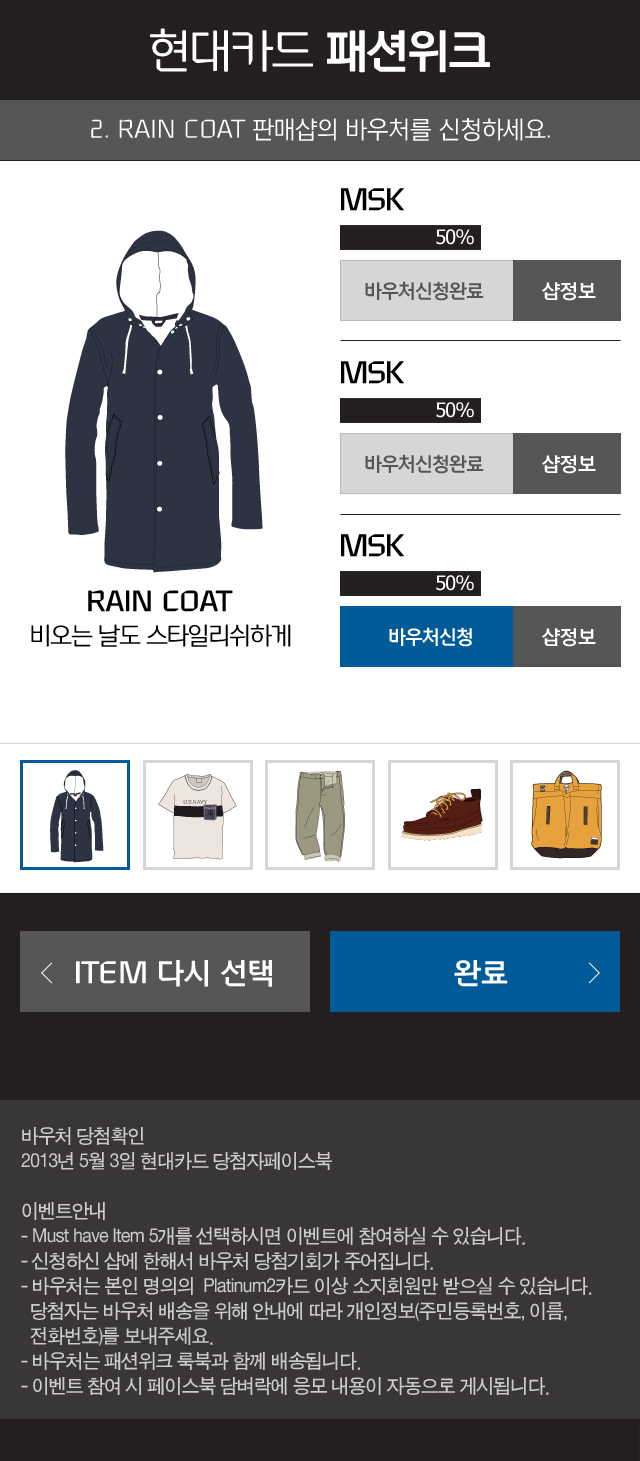
Task: Tap 완료 to finish
Action: click(475, 972)
